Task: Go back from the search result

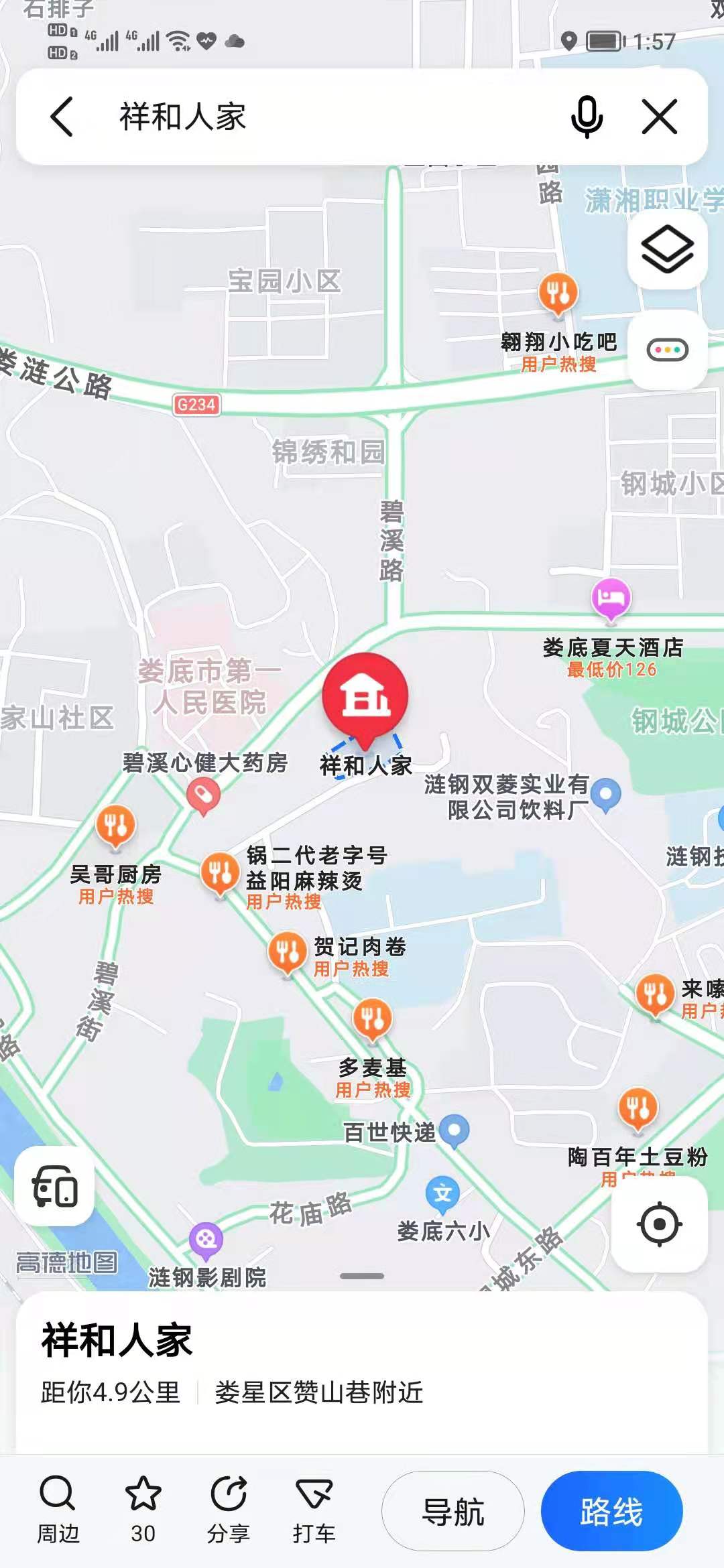Action: coord(62,117)
